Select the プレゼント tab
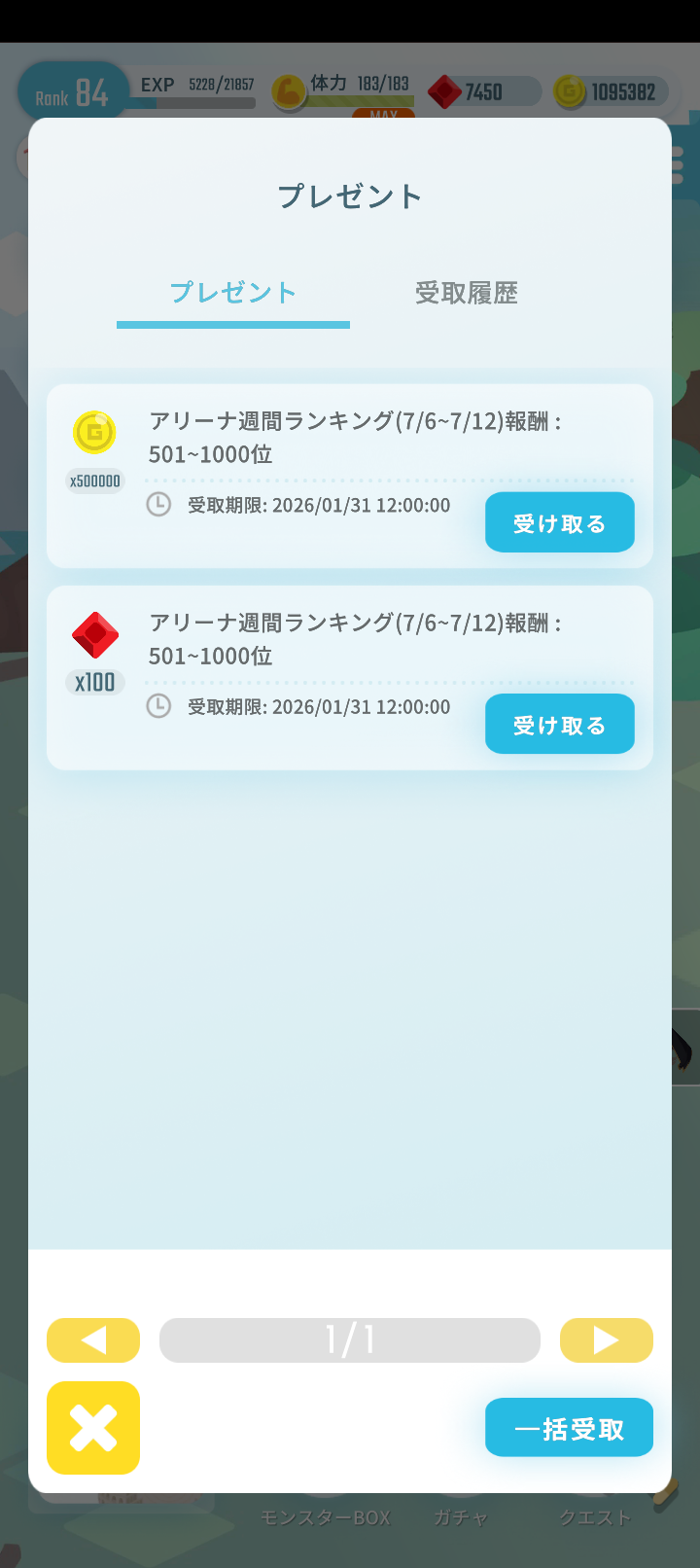The width and height of the screenshot is (700, 1568). [x=232, y=293]
